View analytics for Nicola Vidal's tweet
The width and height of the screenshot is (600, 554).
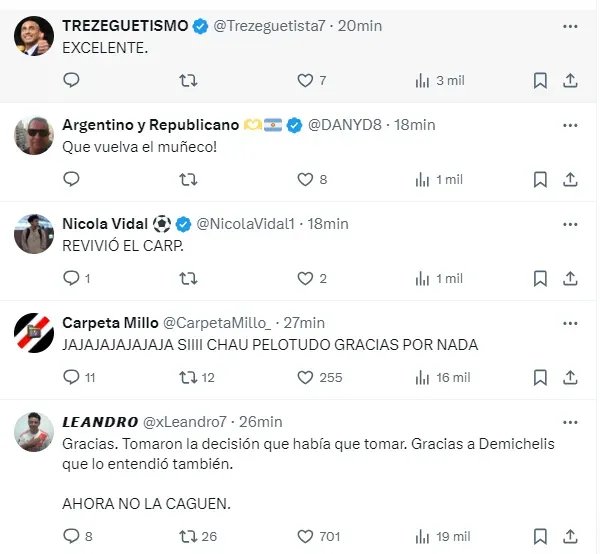422,278
